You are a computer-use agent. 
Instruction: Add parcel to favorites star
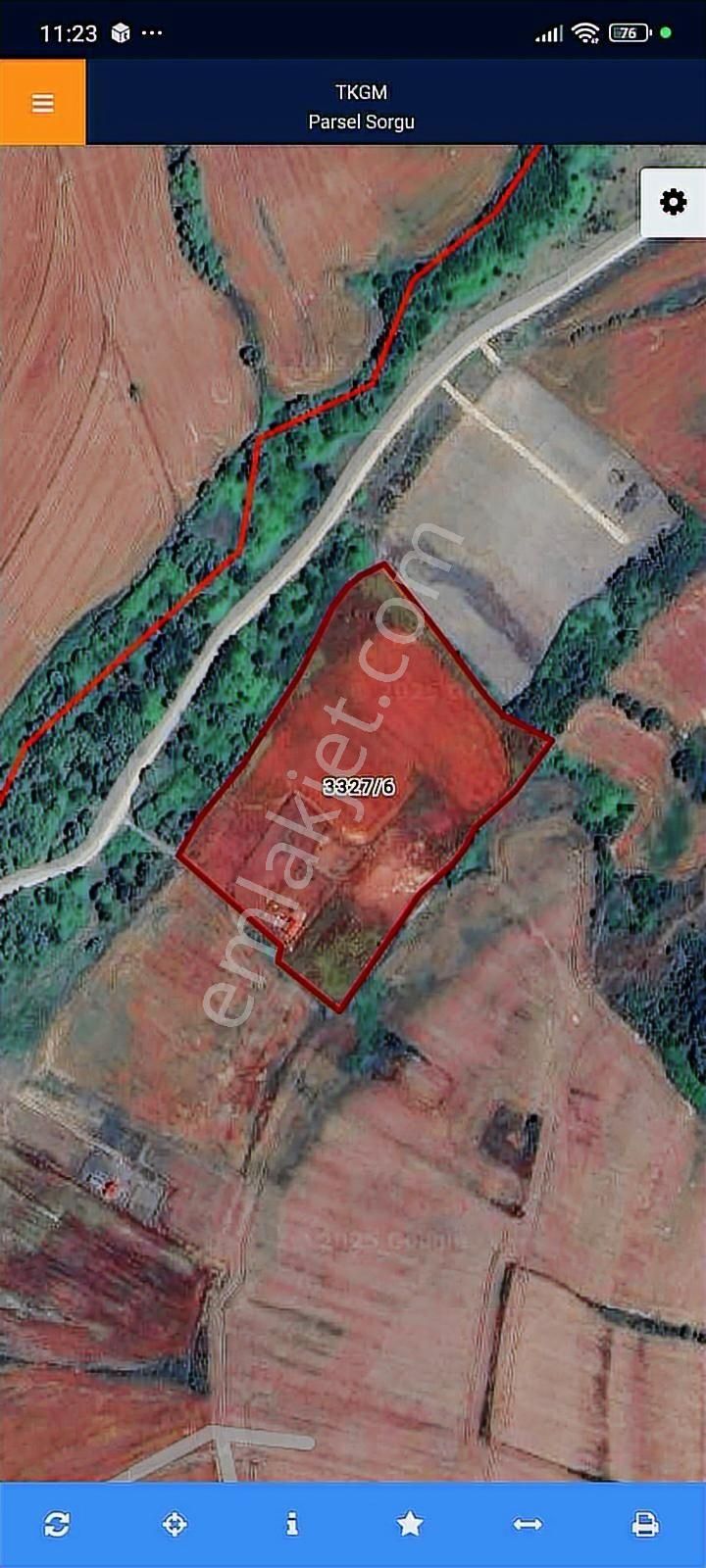410,1524
